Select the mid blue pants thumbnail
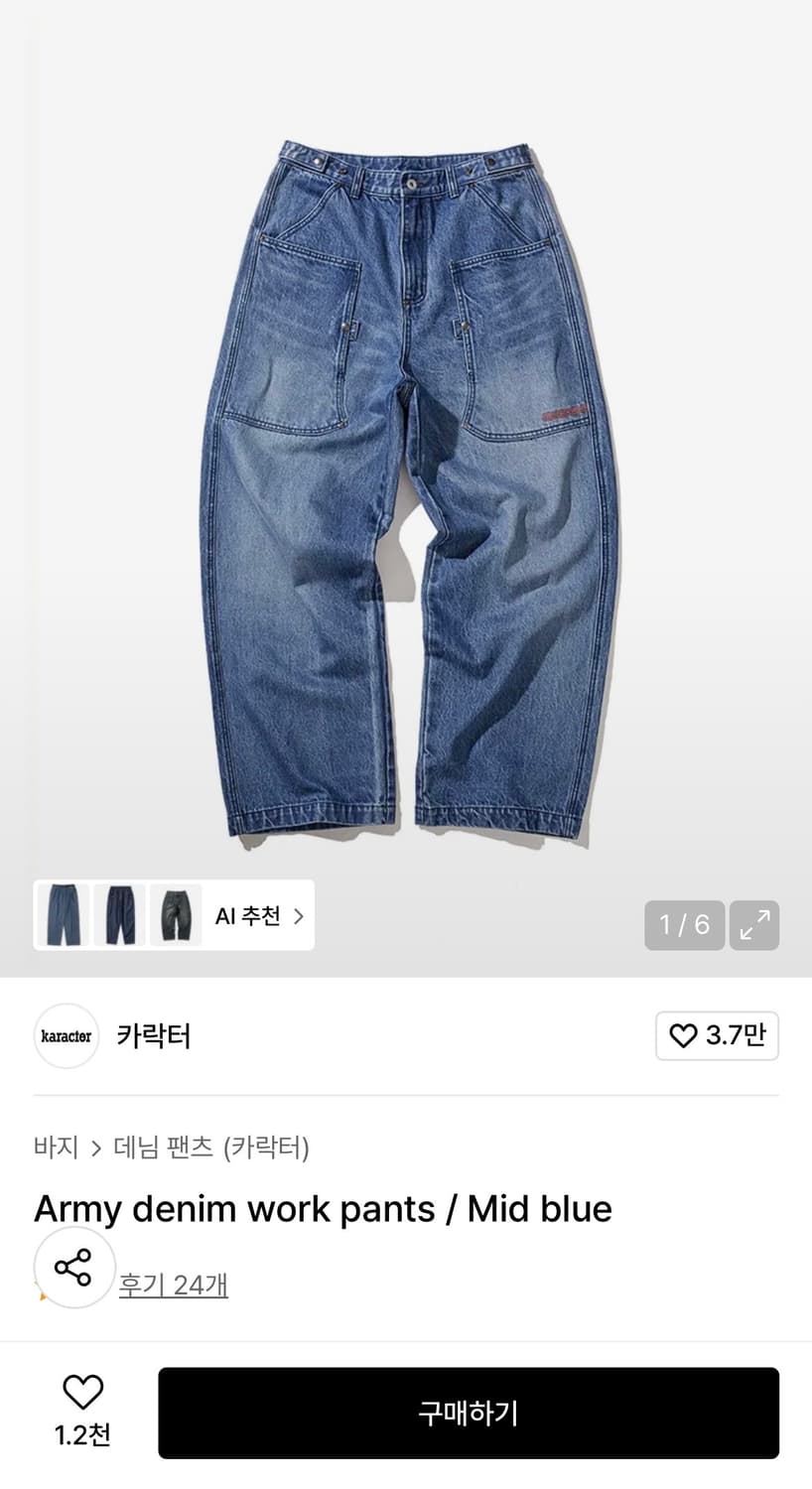This screenshot has width=812, height=1489. tap(62, 915)
